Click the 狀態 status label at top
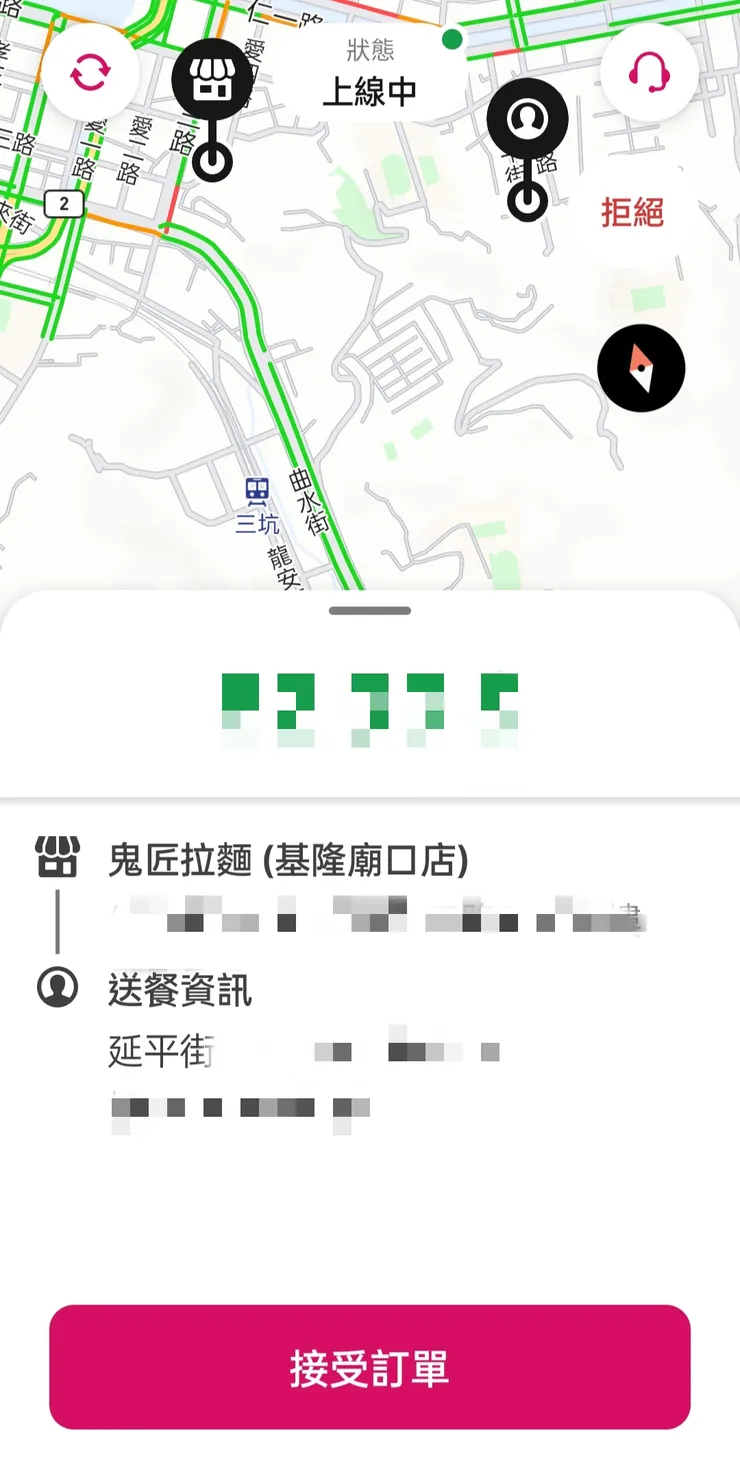Image resolution: width=740 pixels, height=1458 pixels. (371, 50)
